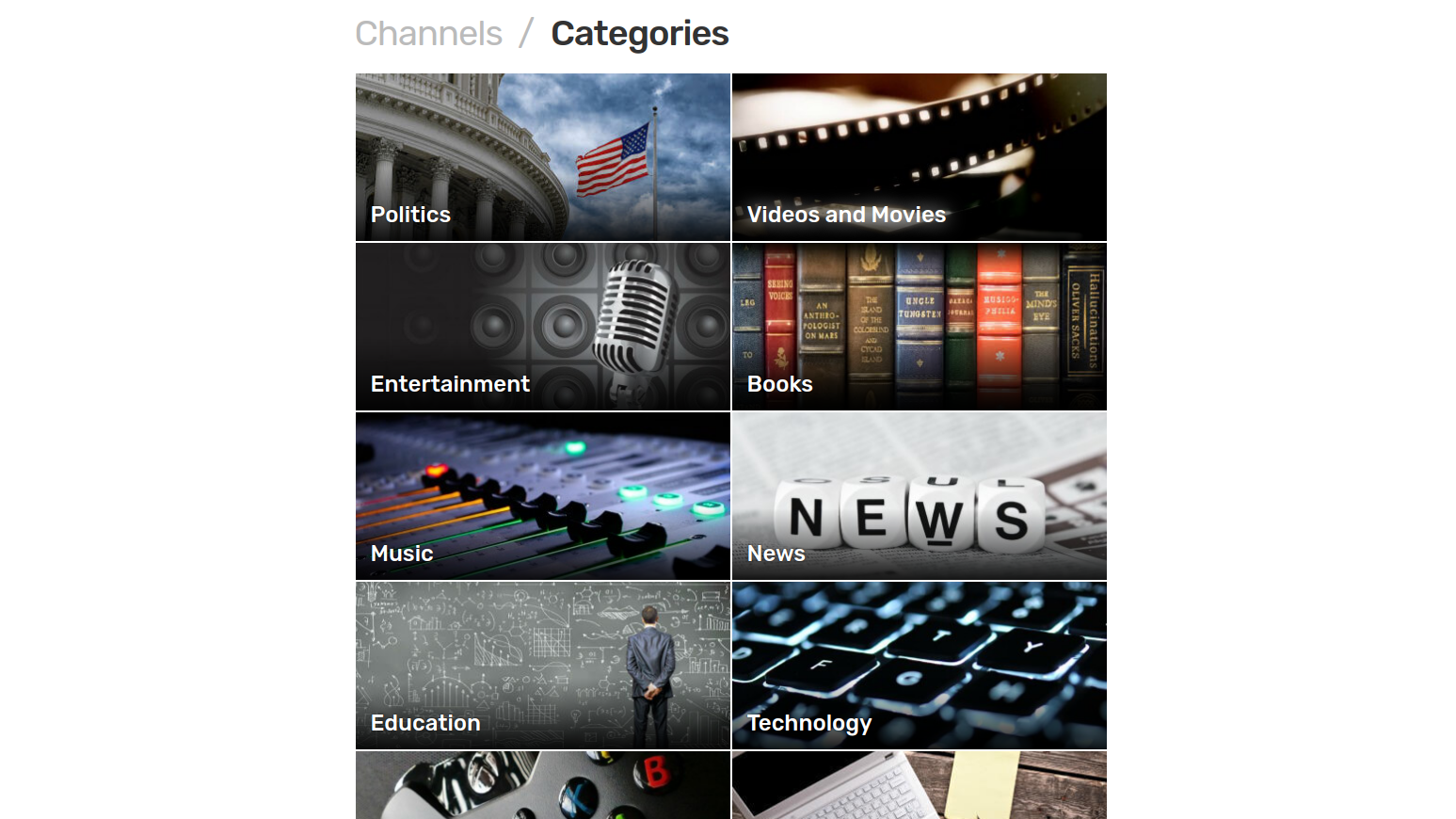Open the Technology category tile

click(x=920, y=666)
